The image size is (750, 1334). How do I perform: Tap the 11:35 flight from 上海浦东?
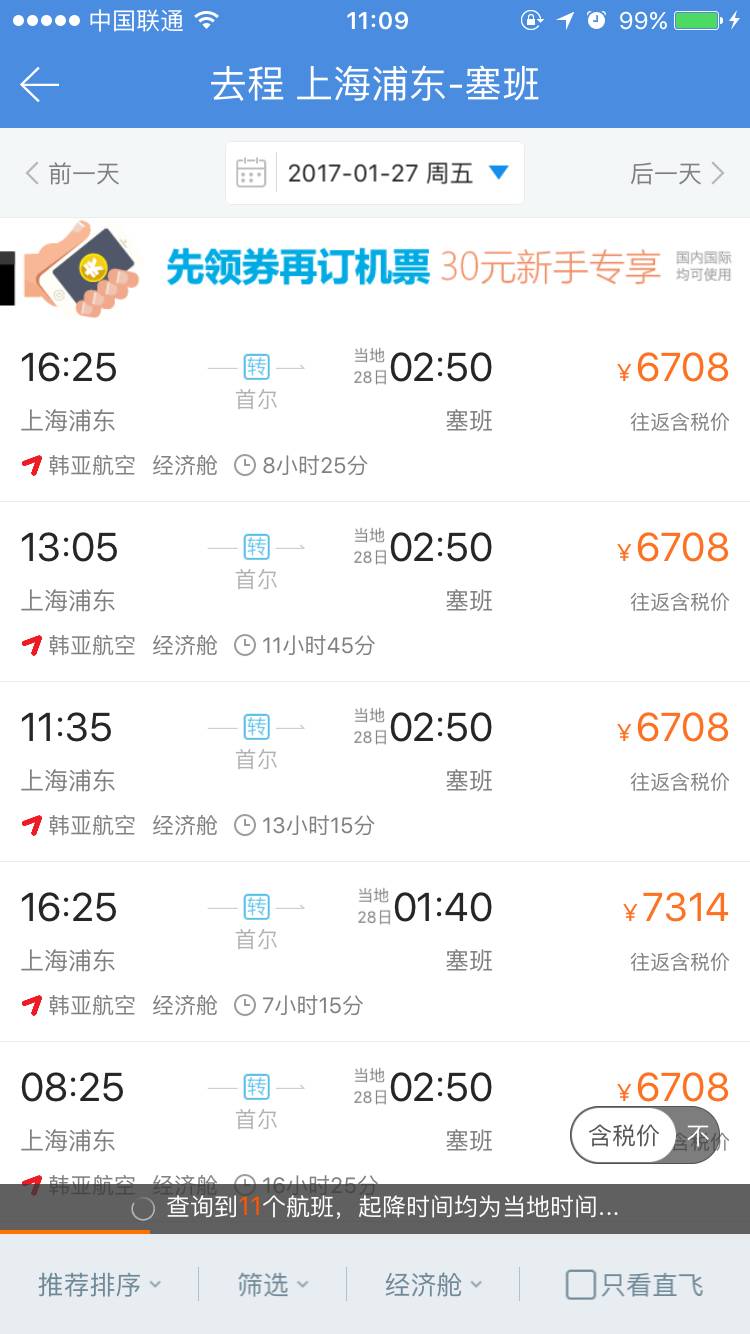pos(66,729)
